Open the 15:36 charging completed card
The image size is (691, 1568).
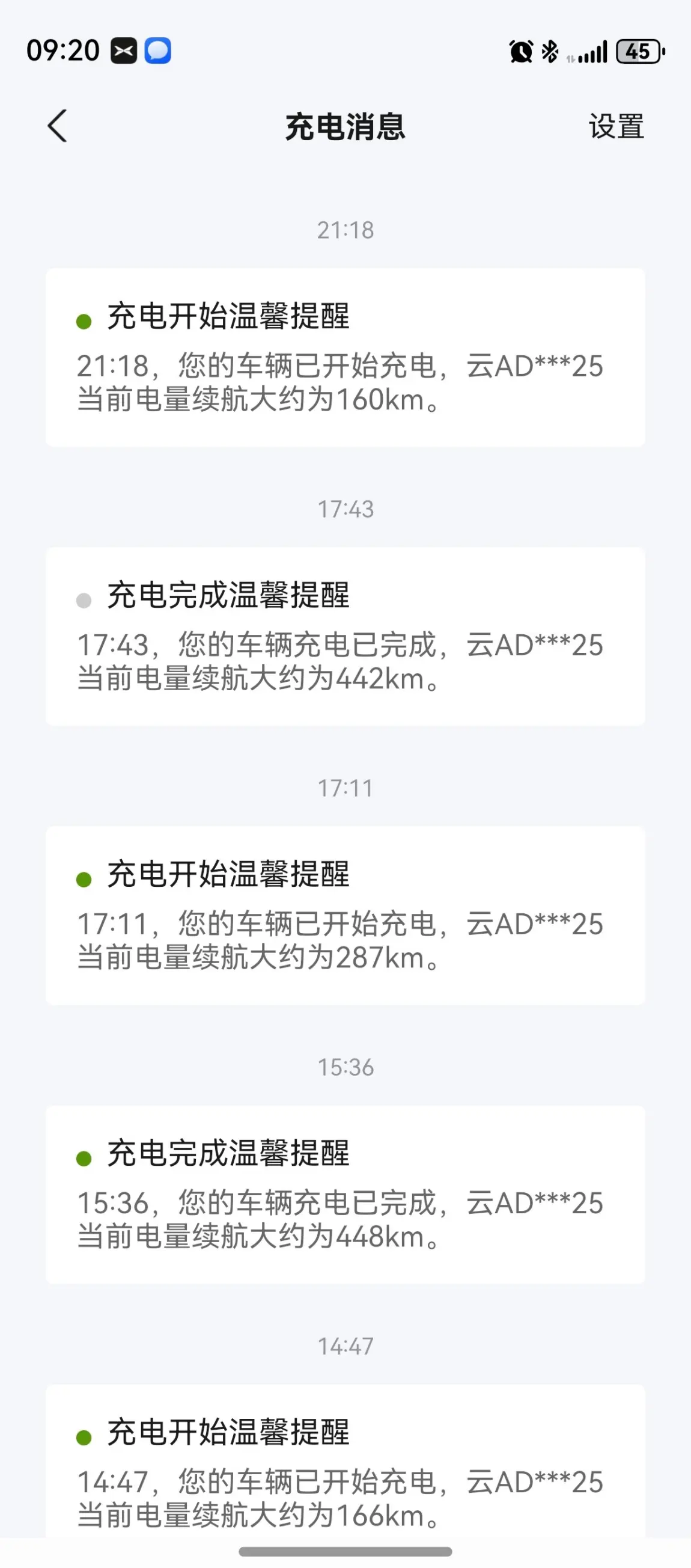pos(345,1194)
